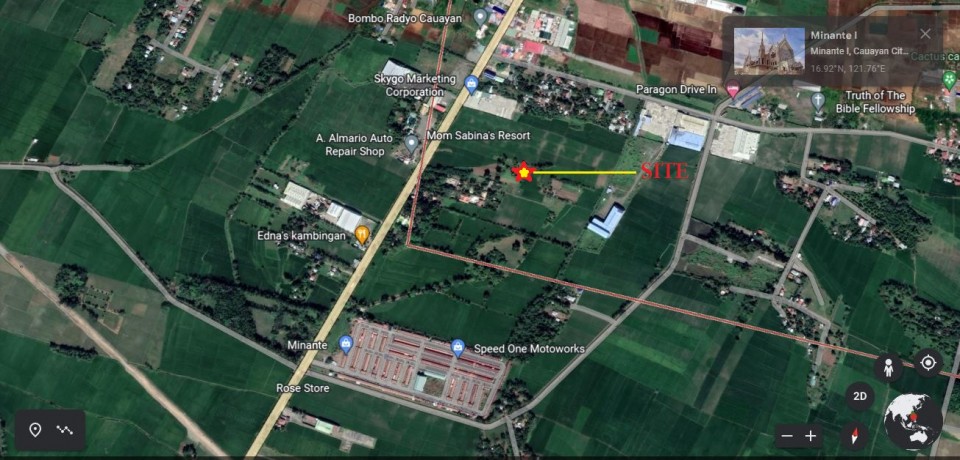
Task: Open Truth of The Bible Fellowship pin
Action: 818,99
